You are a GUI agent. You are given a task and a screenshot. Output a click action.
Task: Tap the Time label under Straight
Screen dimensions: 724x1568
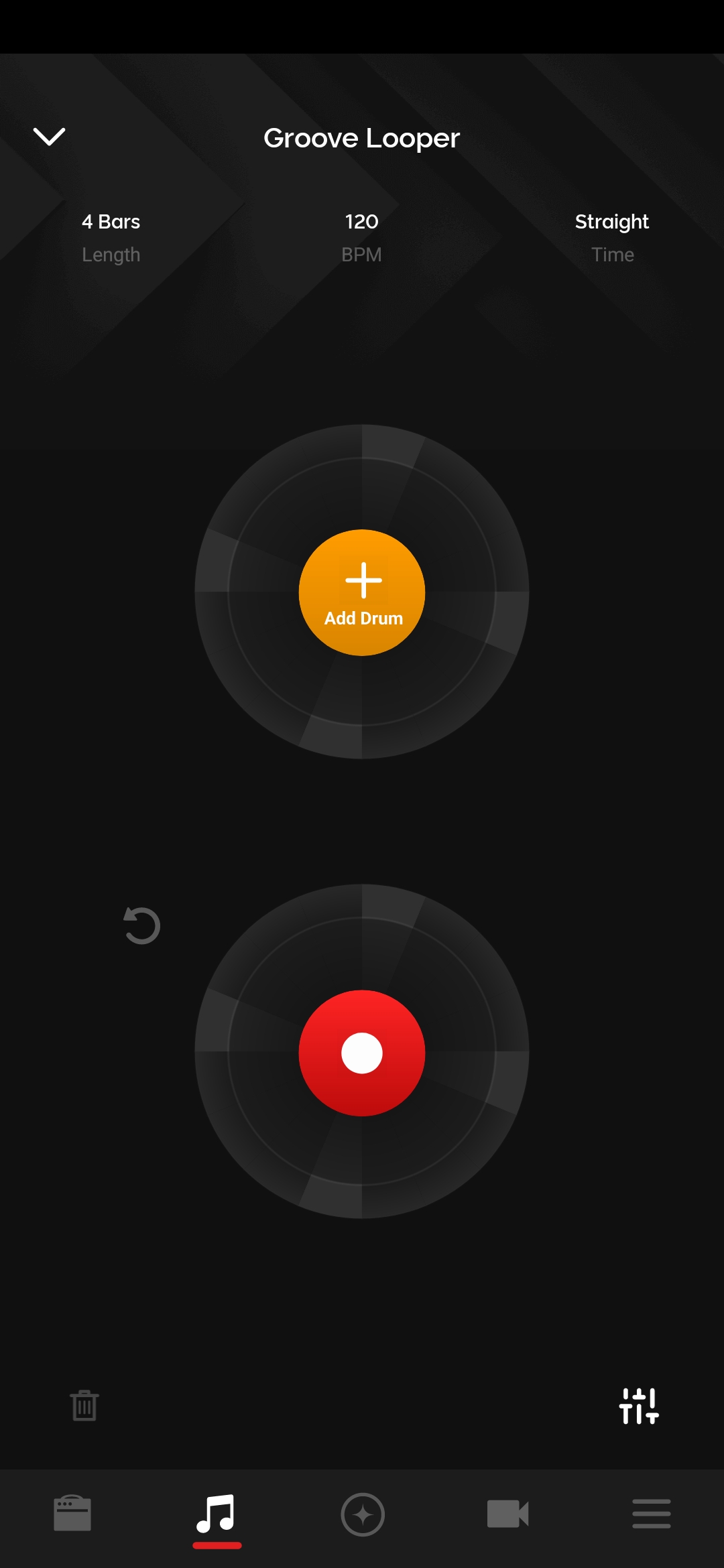pyautogui.click(x=612, y=254)
